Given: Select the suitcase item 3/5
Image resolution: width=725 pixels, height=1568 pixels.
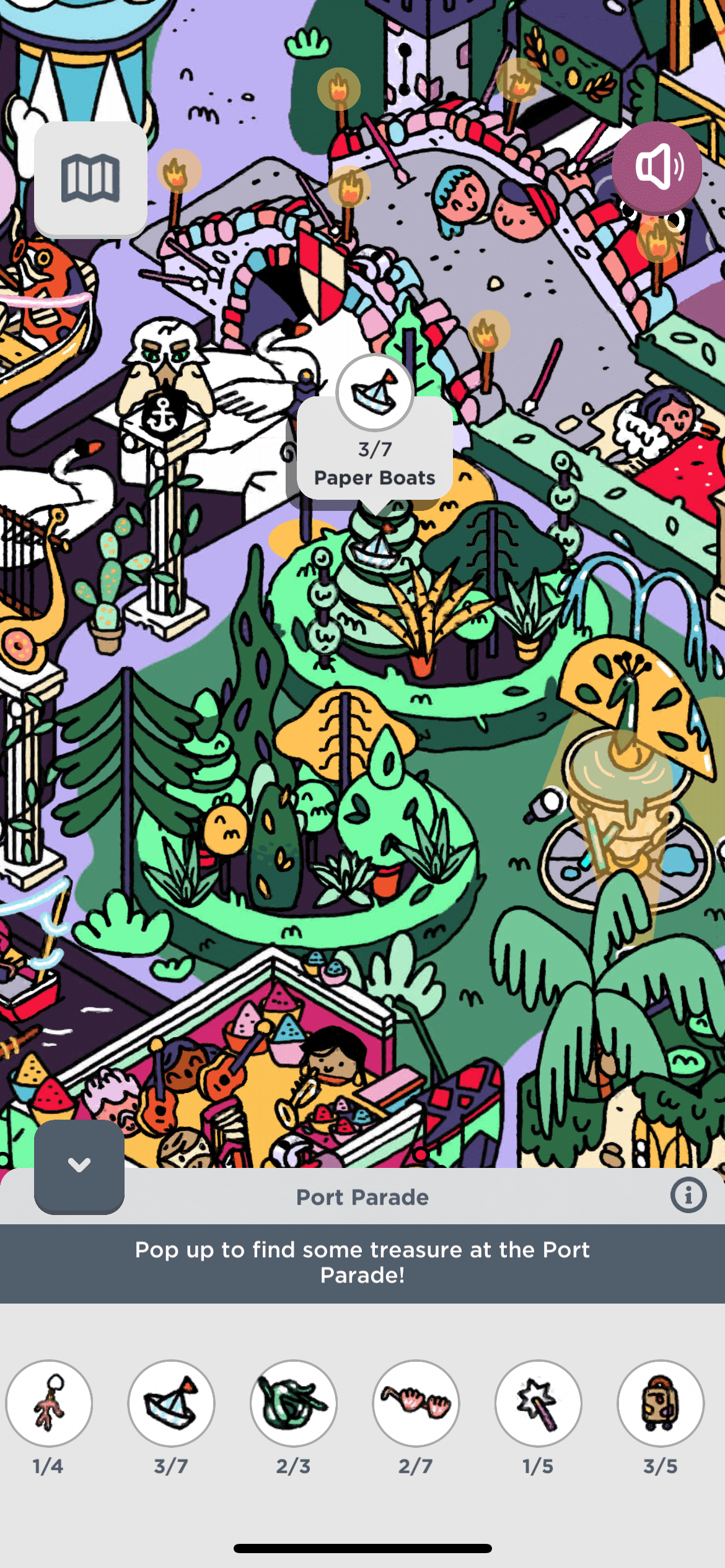Looking at the screenshot, I should 661,1403.
